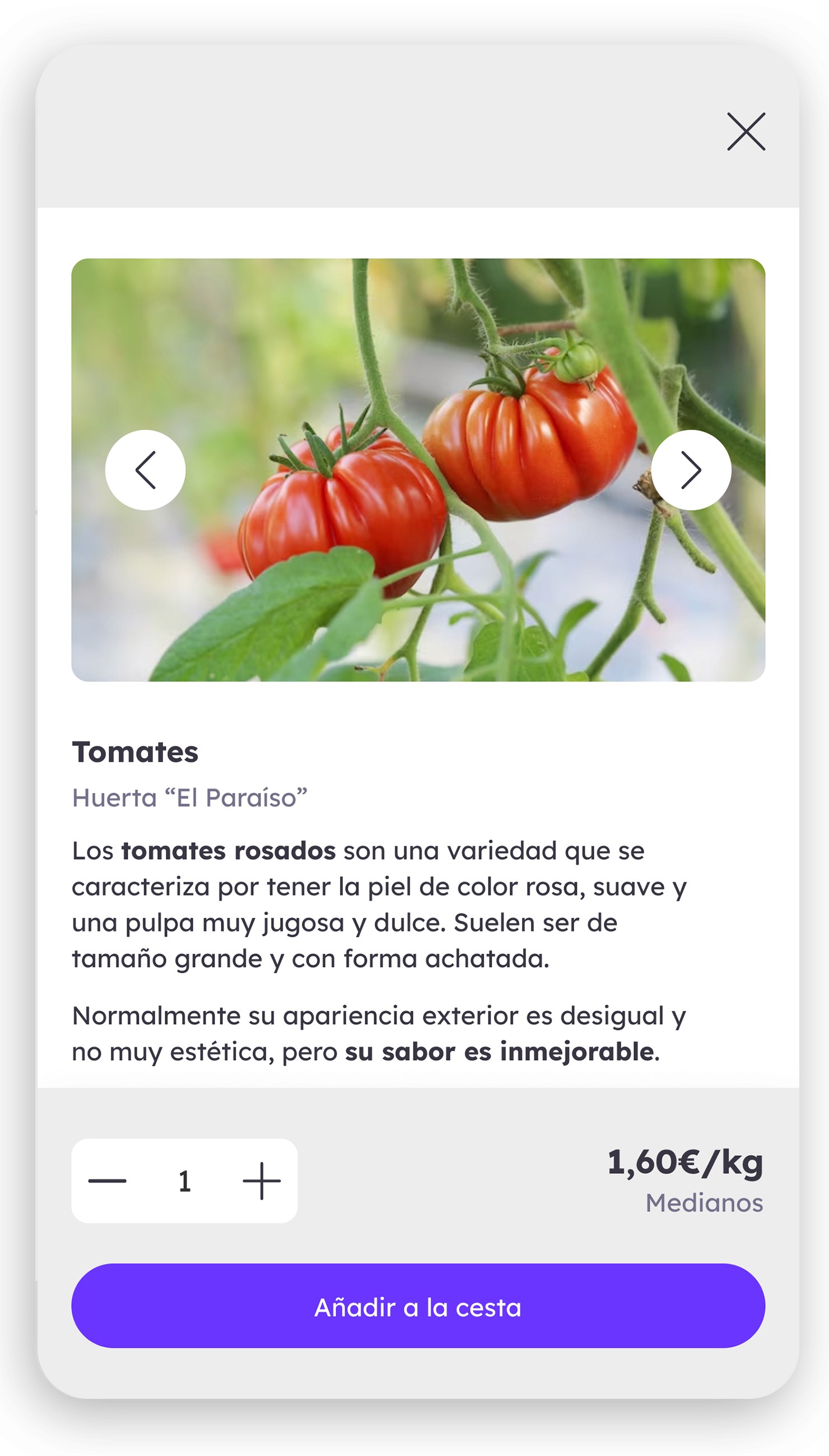Show the next tomato photo
829x1456 pixels.
pyautogui.click(x=691, y=470)
